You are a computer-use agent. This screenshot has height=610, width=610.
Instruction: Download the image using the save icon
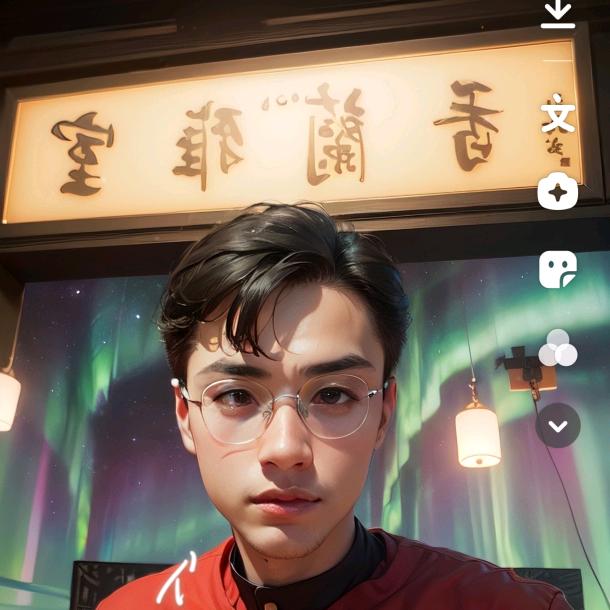coord(558,13)
